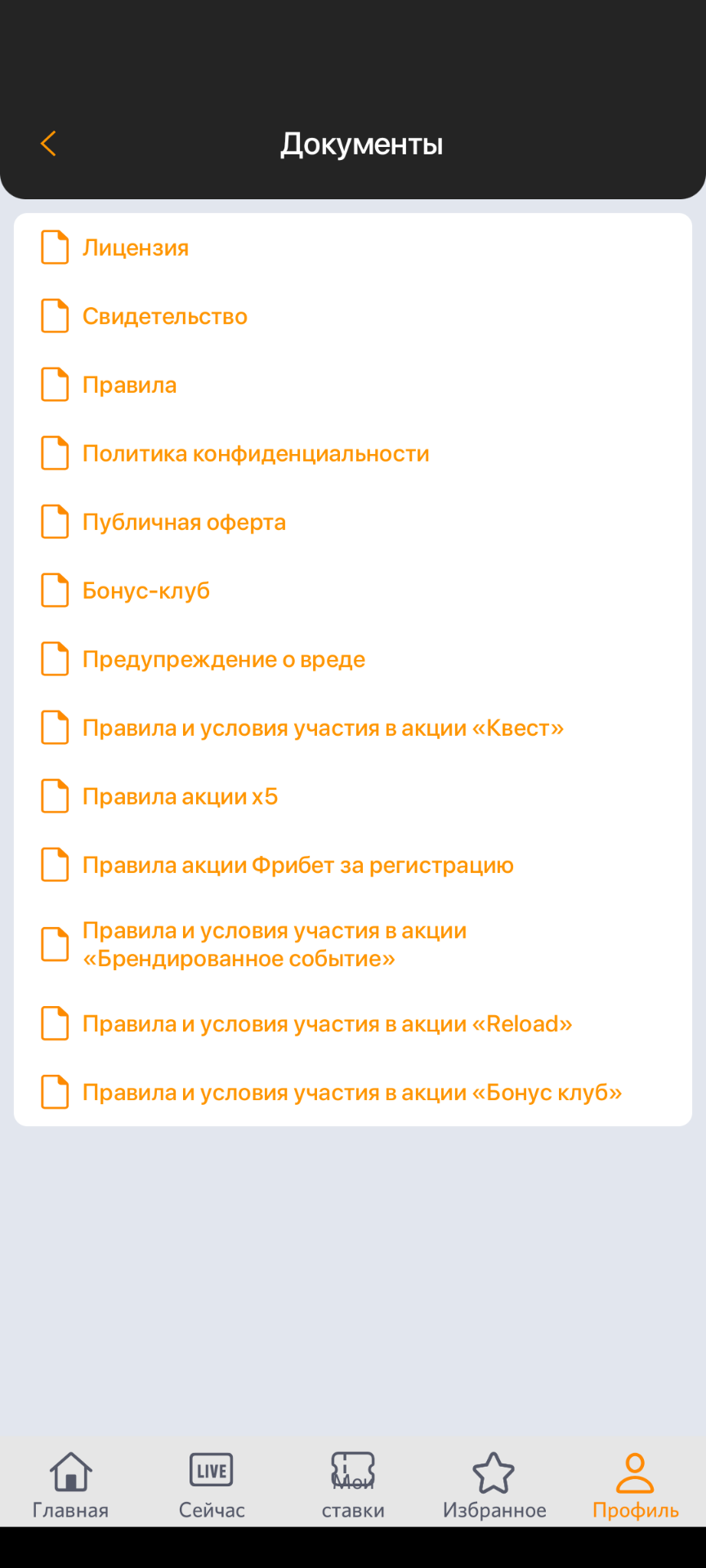Open Правила акции x5
This screenshot has height=1568, width=706.
coord(353,797)
